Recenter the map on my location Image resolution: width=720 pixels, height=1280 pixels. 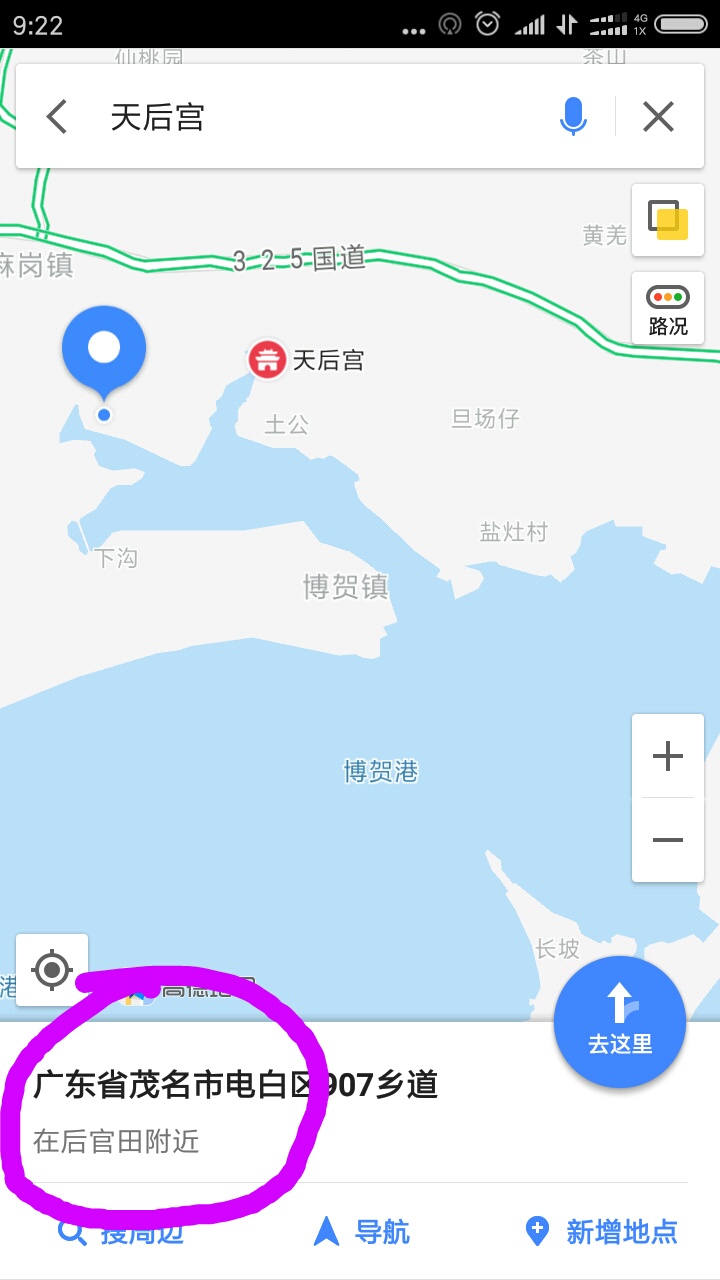(52, 969)
